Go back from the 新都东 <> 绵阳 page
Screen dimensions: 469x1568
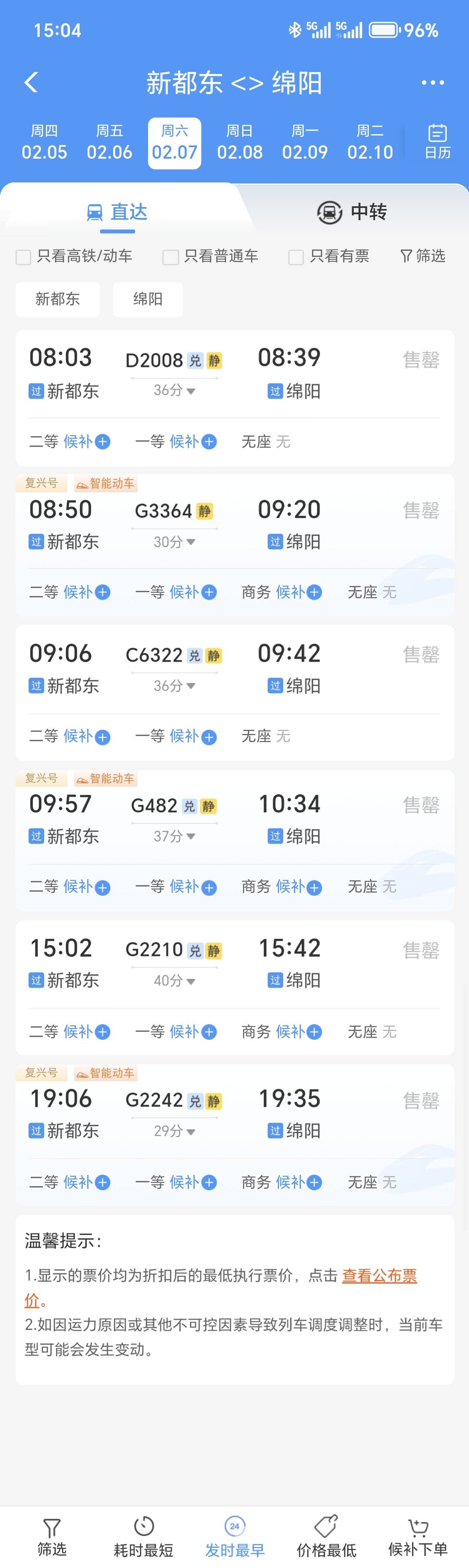[x=31, y=83]
